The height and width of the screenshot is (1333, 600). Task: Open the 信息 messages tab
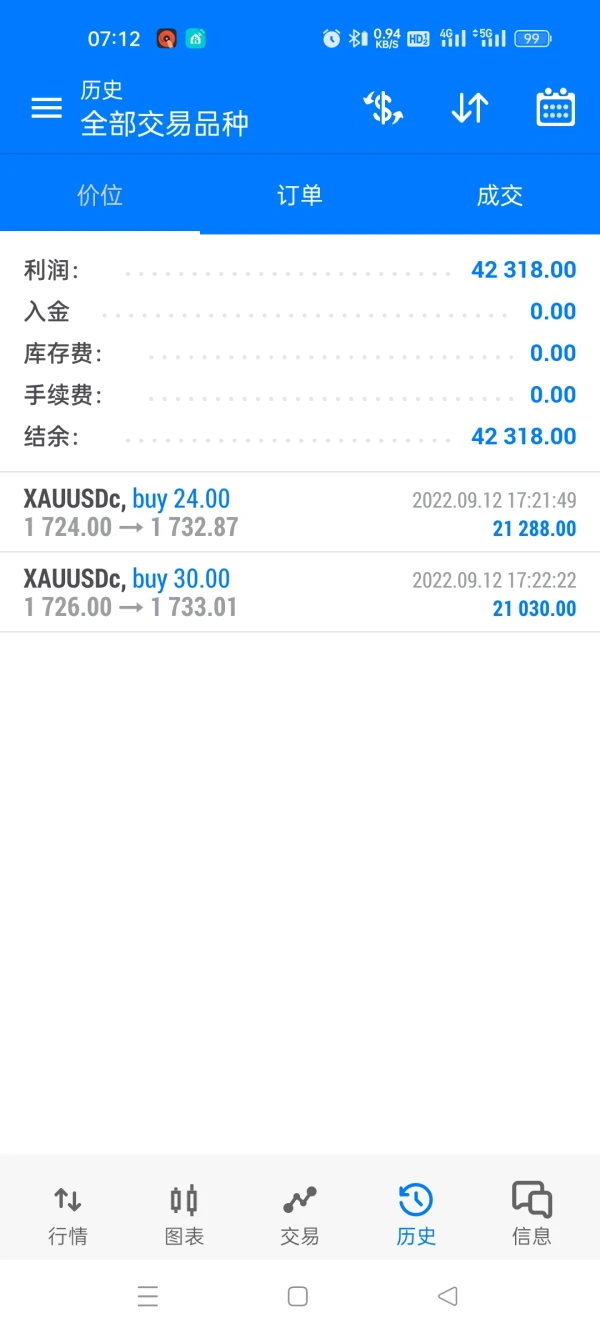pyautogui.click(x=531, y=1213)
